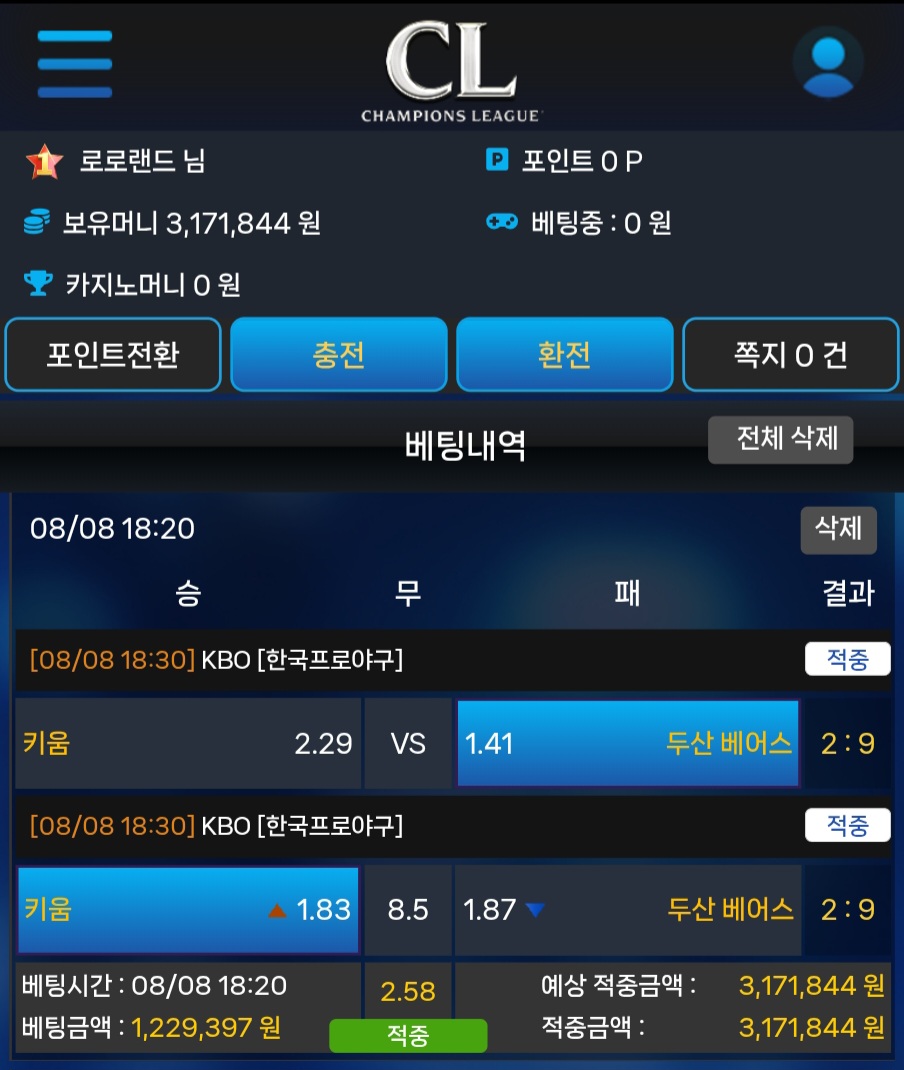
Task: Open the user profile icon
Action: click(x=828, y=63)
